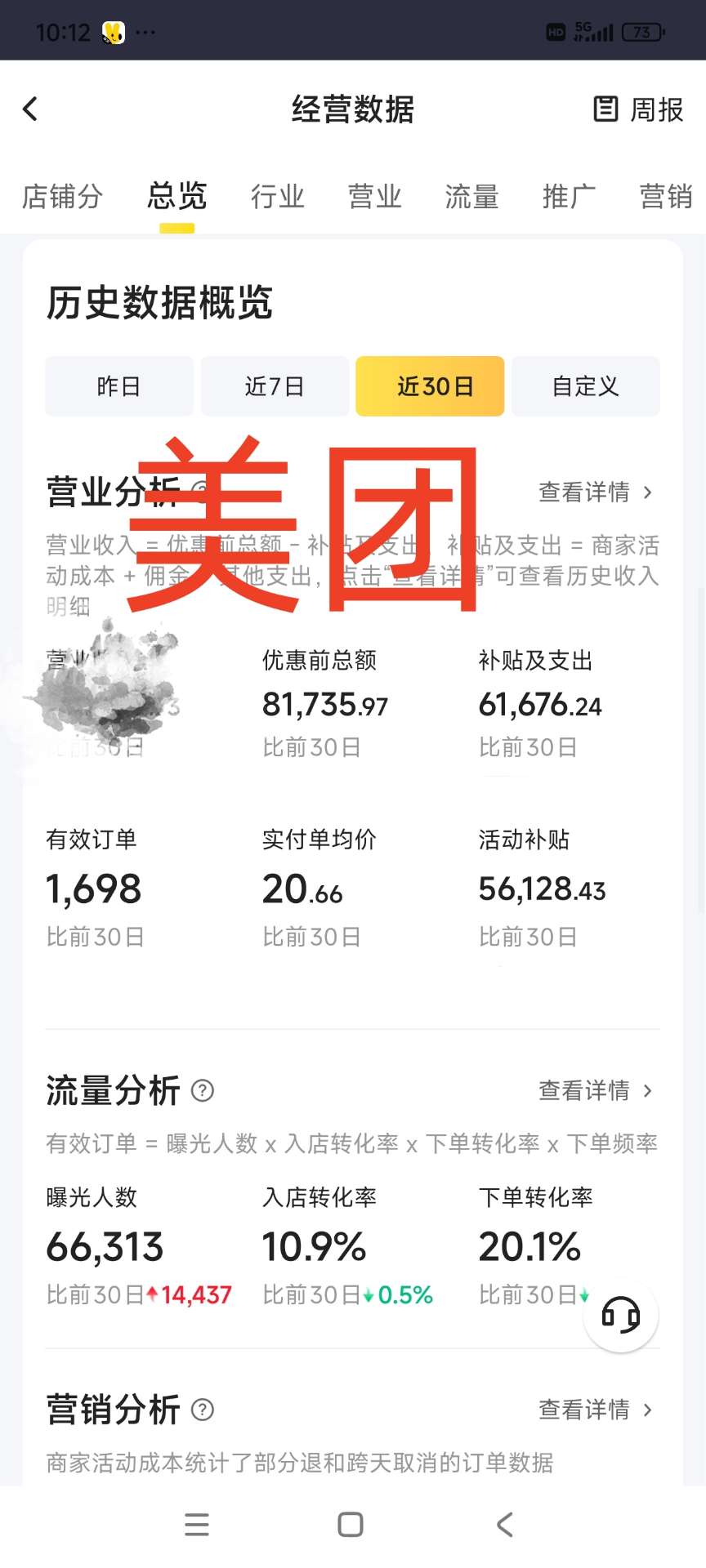View 查看详情 for 营销分析

point(595,1410)
